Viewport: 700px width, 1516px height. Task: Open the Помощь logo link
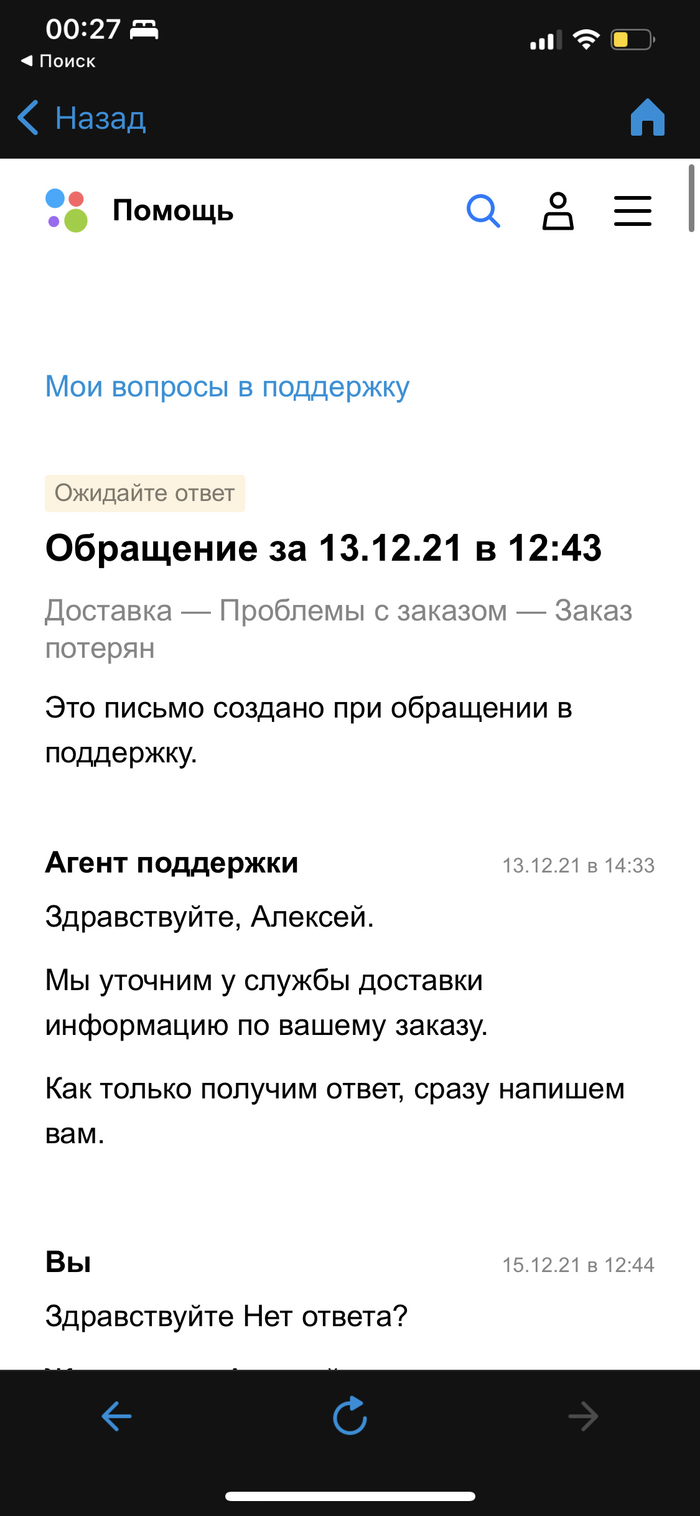(x=140, y=211)
